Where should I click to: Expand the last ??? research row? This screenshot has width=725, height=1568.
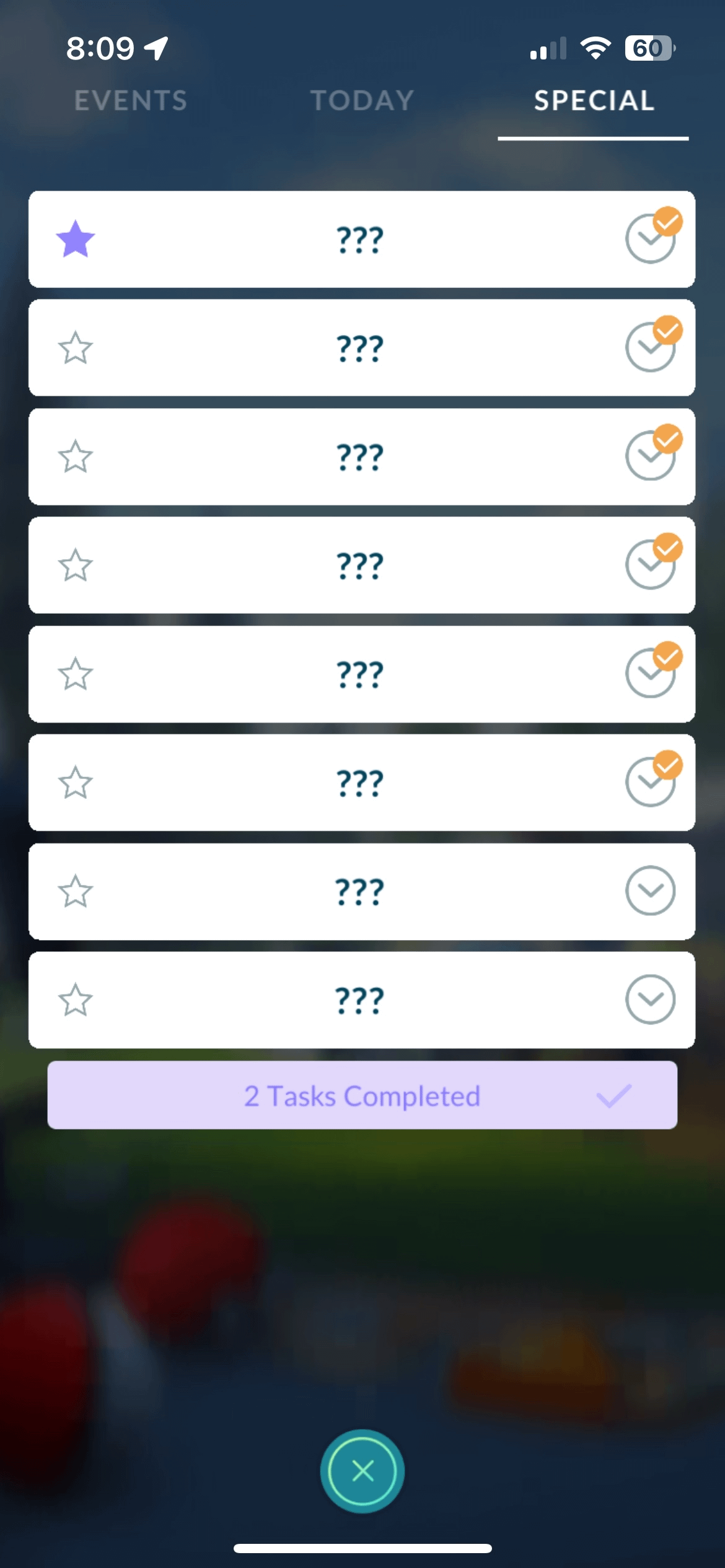(x=649, y=1000)
